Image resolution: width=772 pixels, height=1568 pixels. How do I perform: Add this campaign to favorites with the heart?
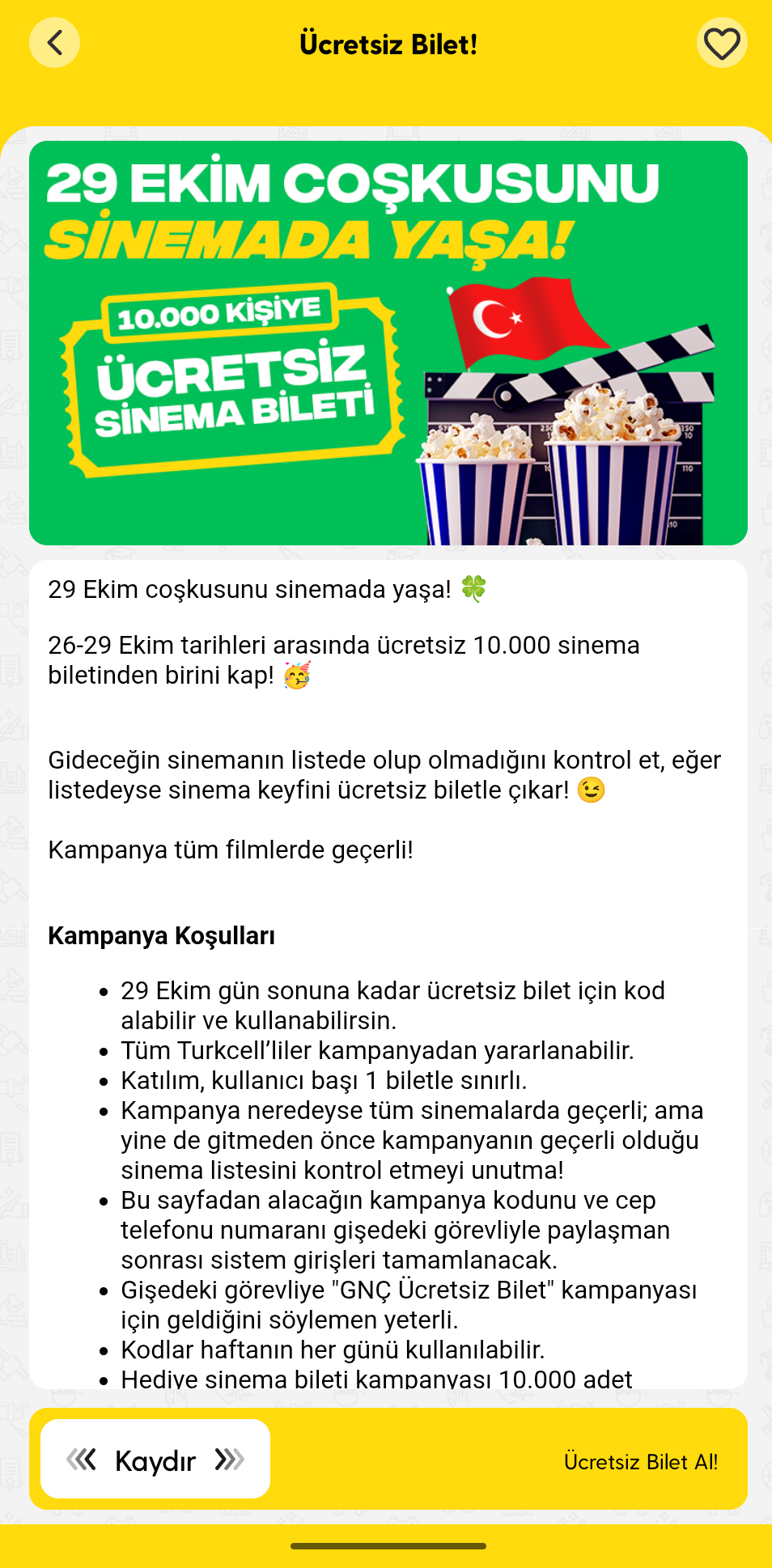(x=721, y=43)
